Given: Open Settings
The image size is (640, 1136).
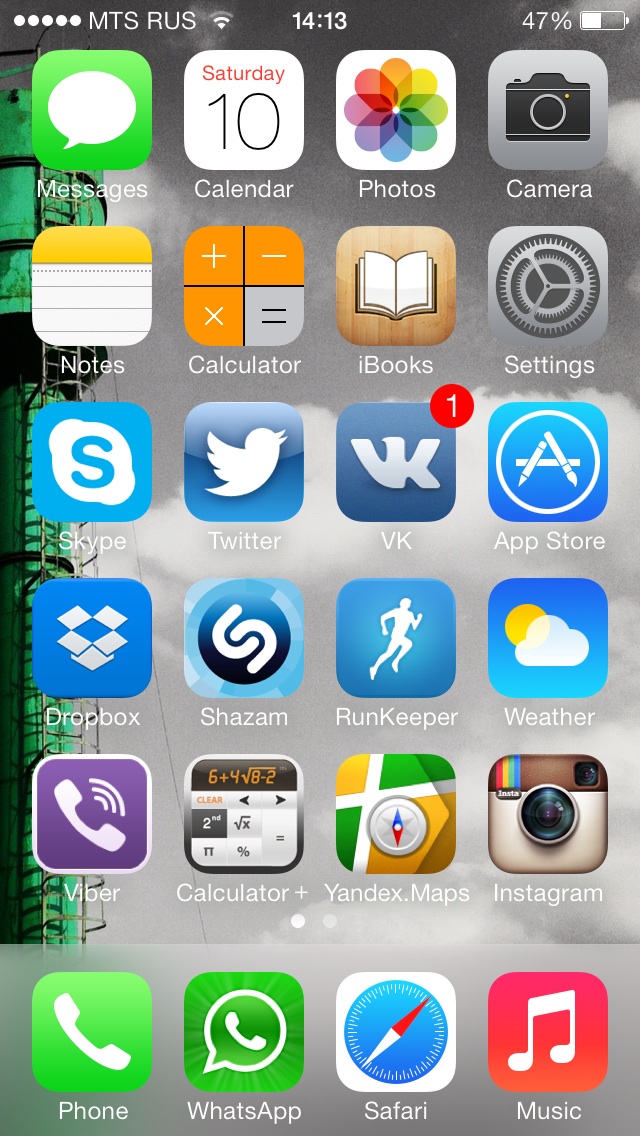Looking at the screenshot, I should pyautogui.click(x=548, y=286).
